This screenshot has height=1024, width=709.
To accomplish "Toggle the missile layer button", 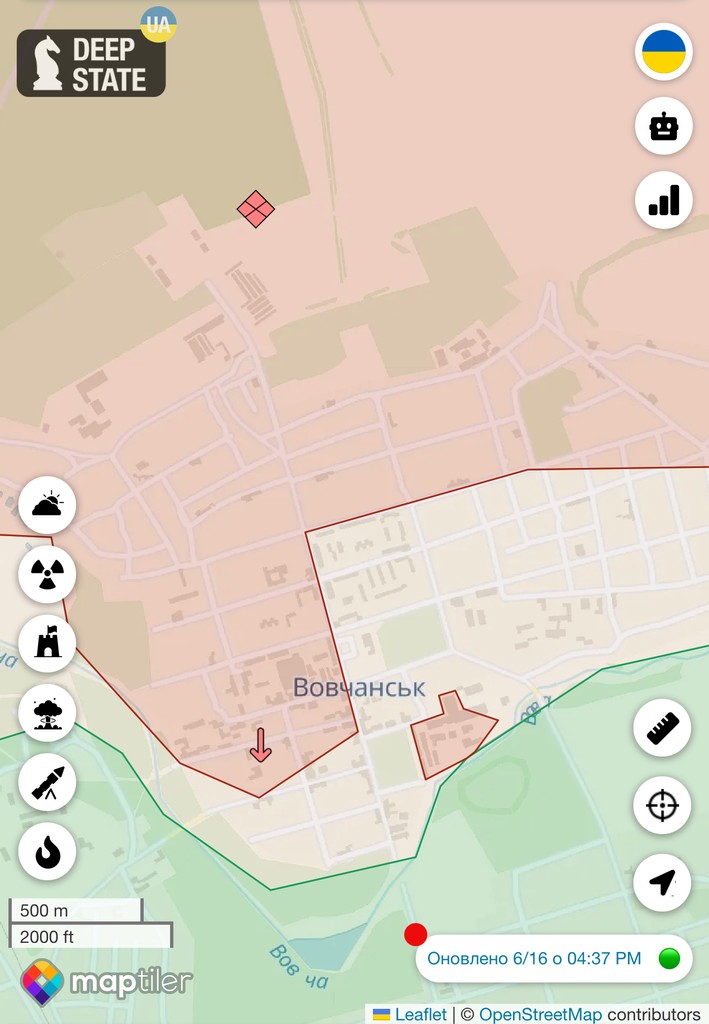I will click(47, 782).
